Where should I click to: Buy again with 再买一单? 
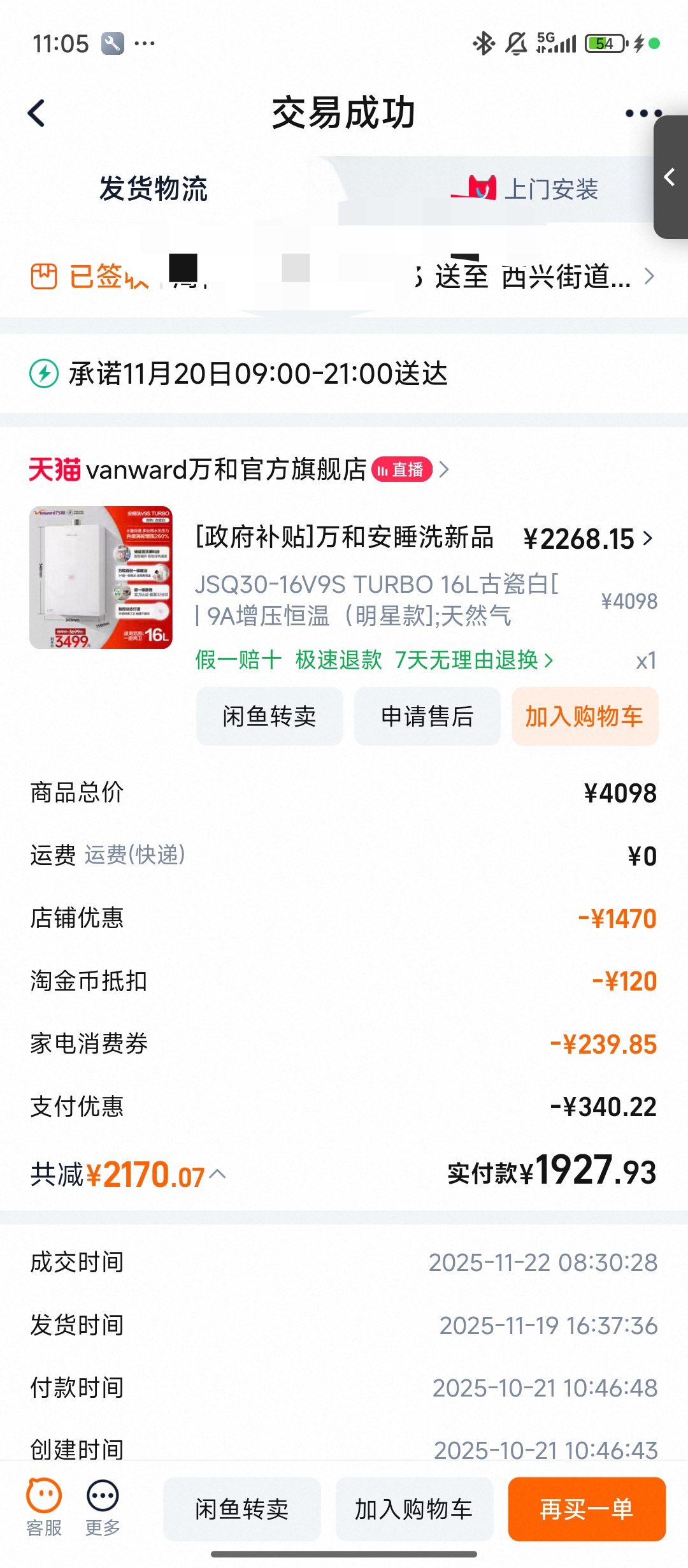(586, 1509)
